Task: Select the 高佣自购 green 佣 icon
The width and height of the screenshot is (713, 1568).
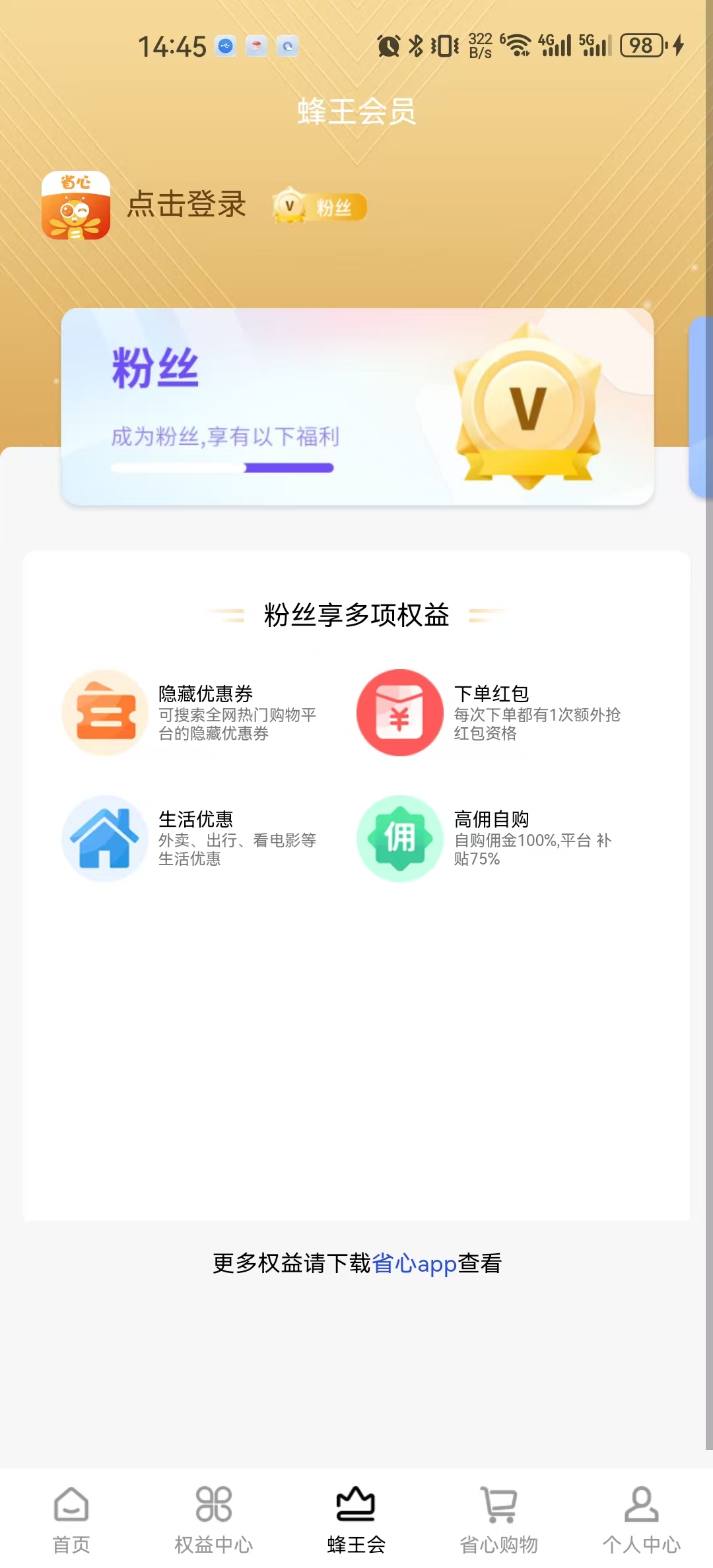Action: pyautogui.click(x=399, y=839)
